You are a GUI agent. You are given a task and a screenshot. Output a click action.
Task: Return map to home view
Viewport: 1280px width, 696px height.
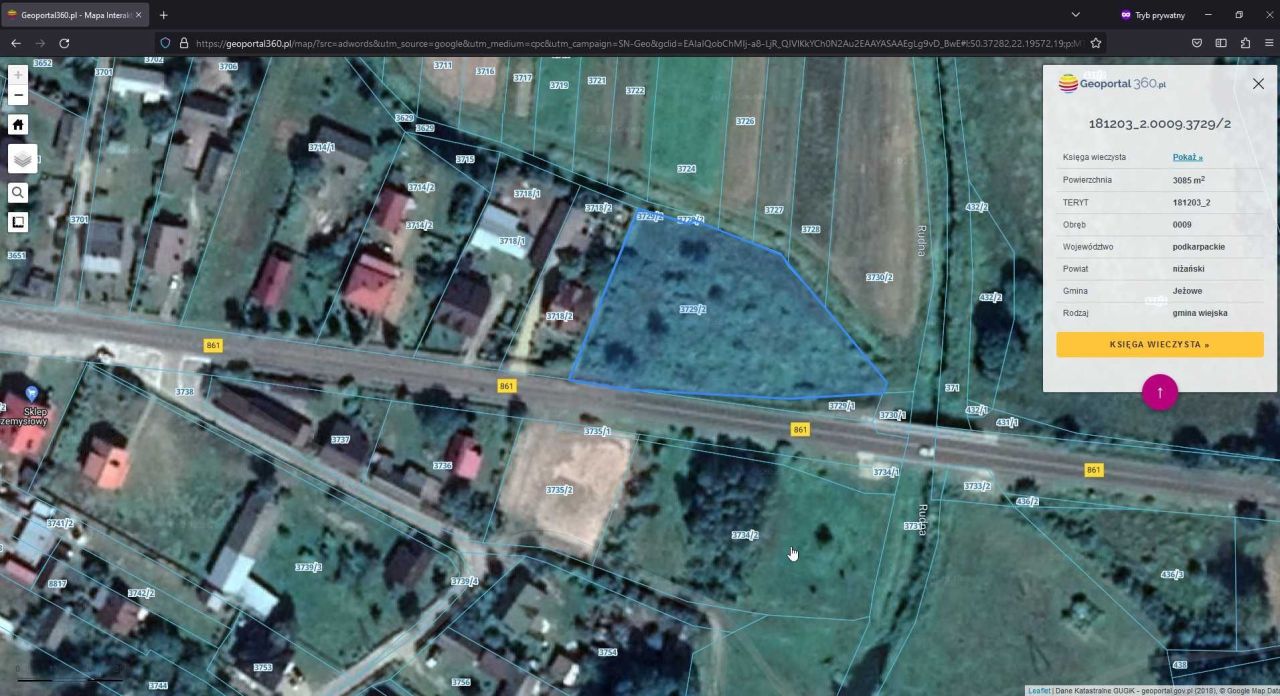pyautogui.click(x=18, y=125)
